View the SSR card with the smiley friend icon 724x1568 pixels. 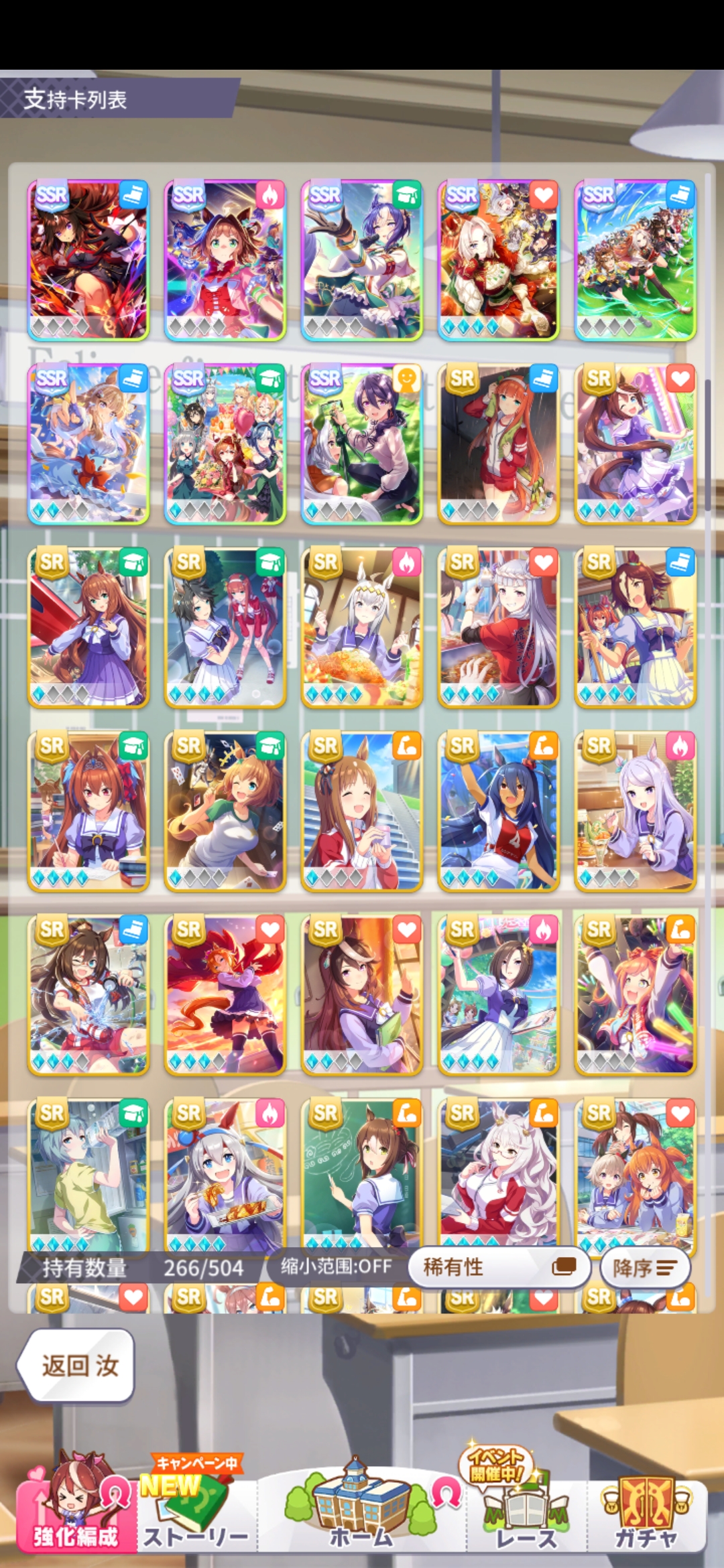(x=362, y=444)
